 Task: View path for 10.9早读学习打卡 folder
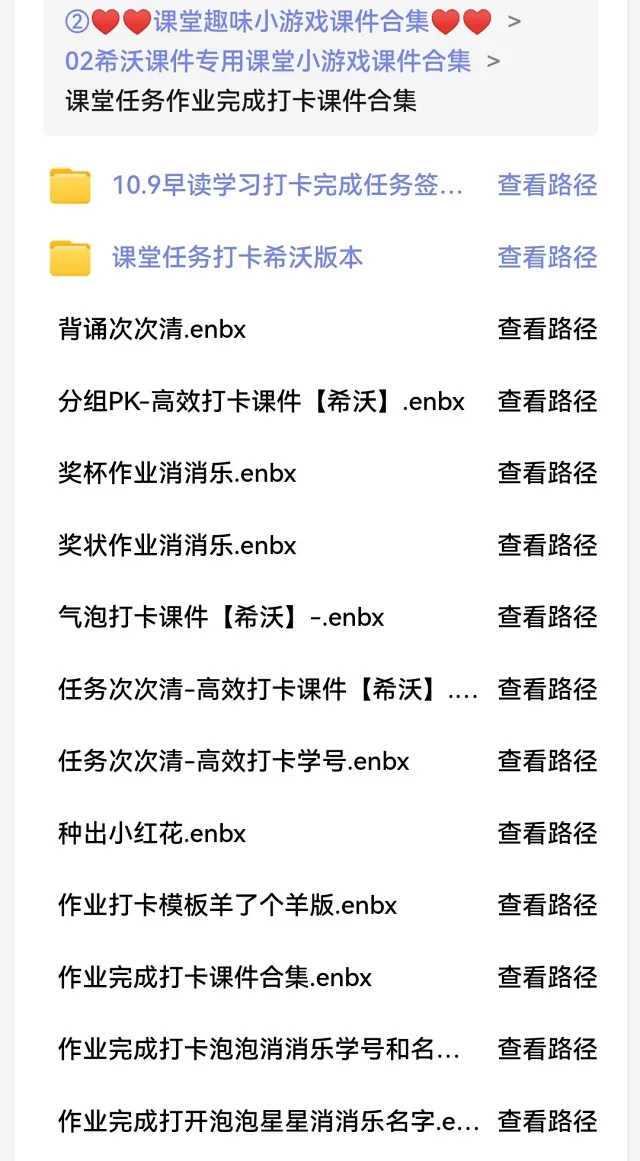click(547, 185)
